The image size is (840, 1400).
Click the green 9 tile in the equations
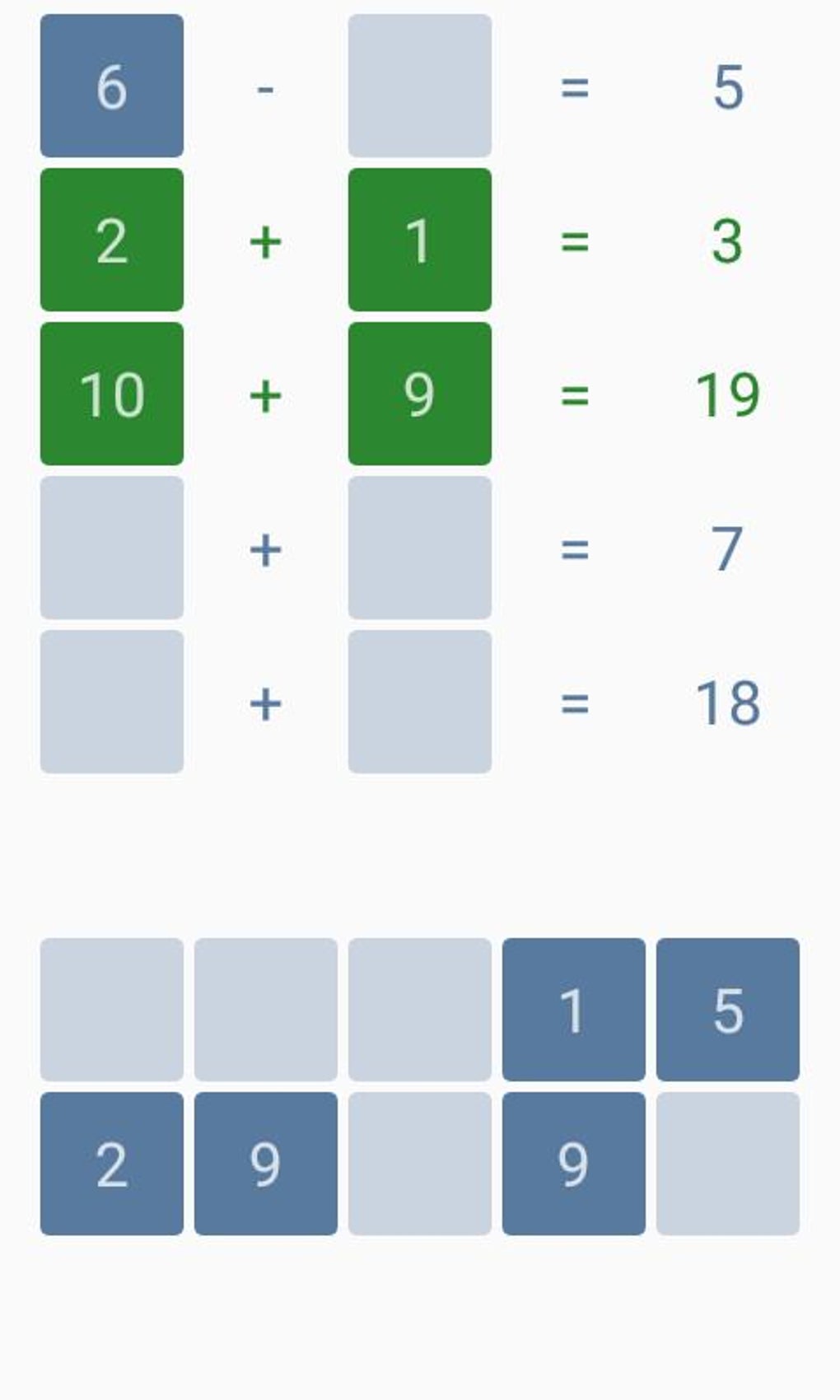420,395
